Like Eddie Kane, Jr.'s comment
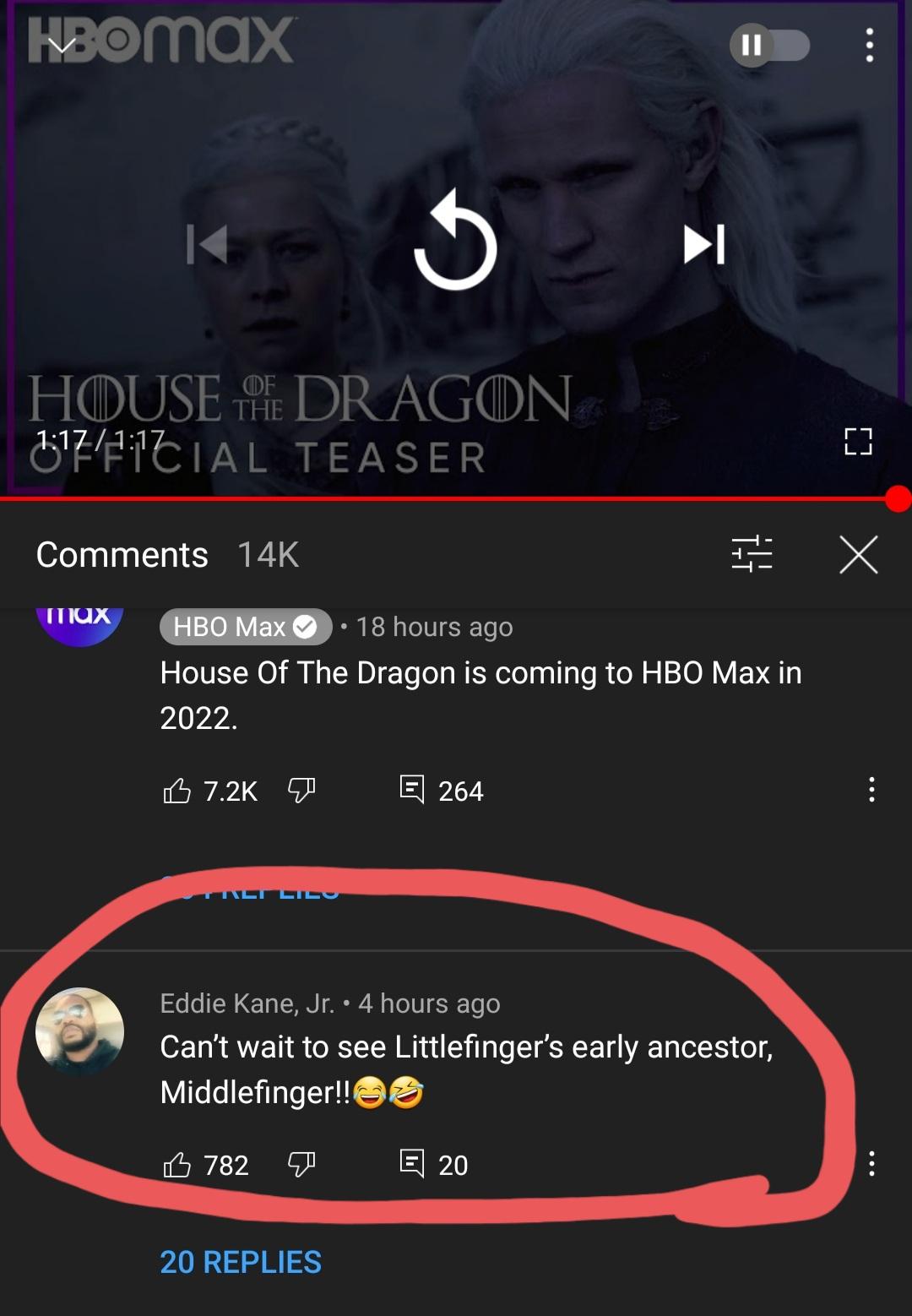This screenshot has width=912, height=1316. (x=176, y=1166)
